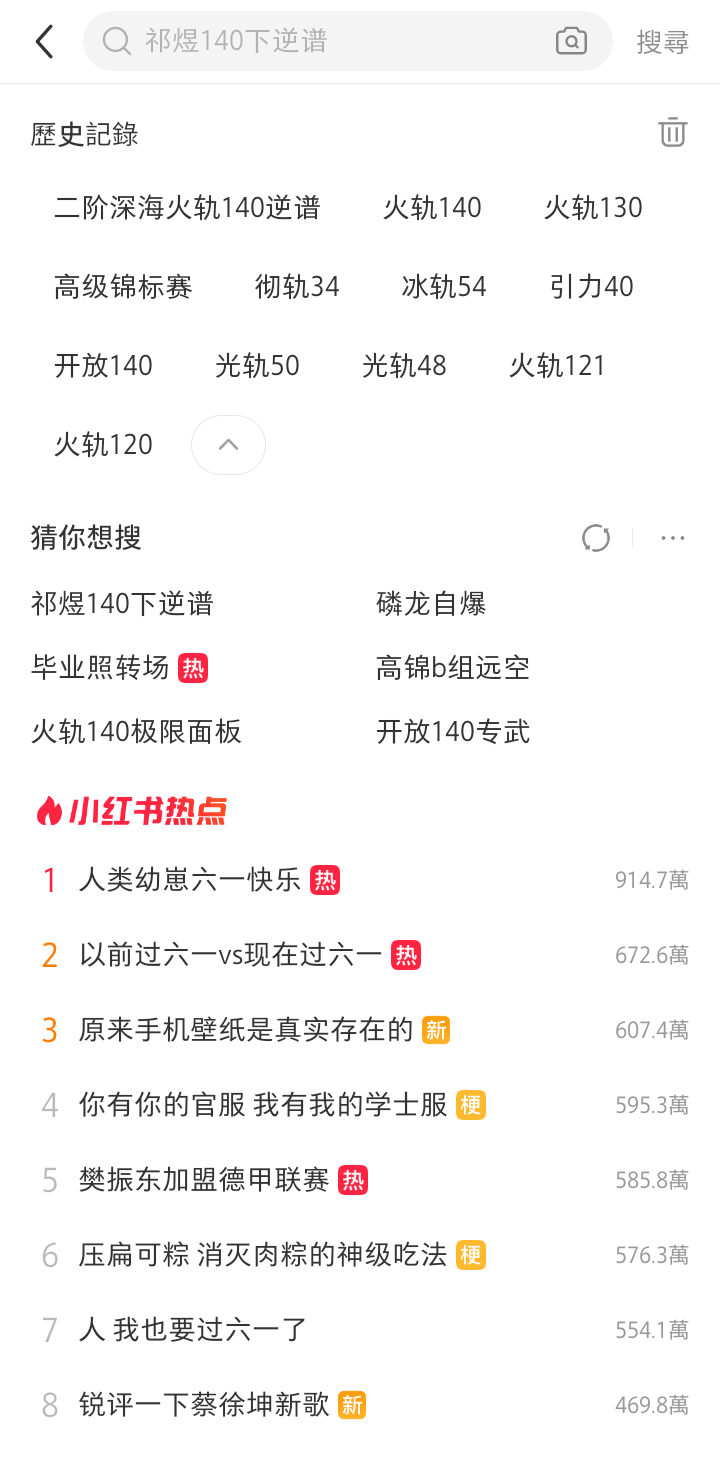
Task: Choose history chip 高级锦标赛
Action: [123, 287]
